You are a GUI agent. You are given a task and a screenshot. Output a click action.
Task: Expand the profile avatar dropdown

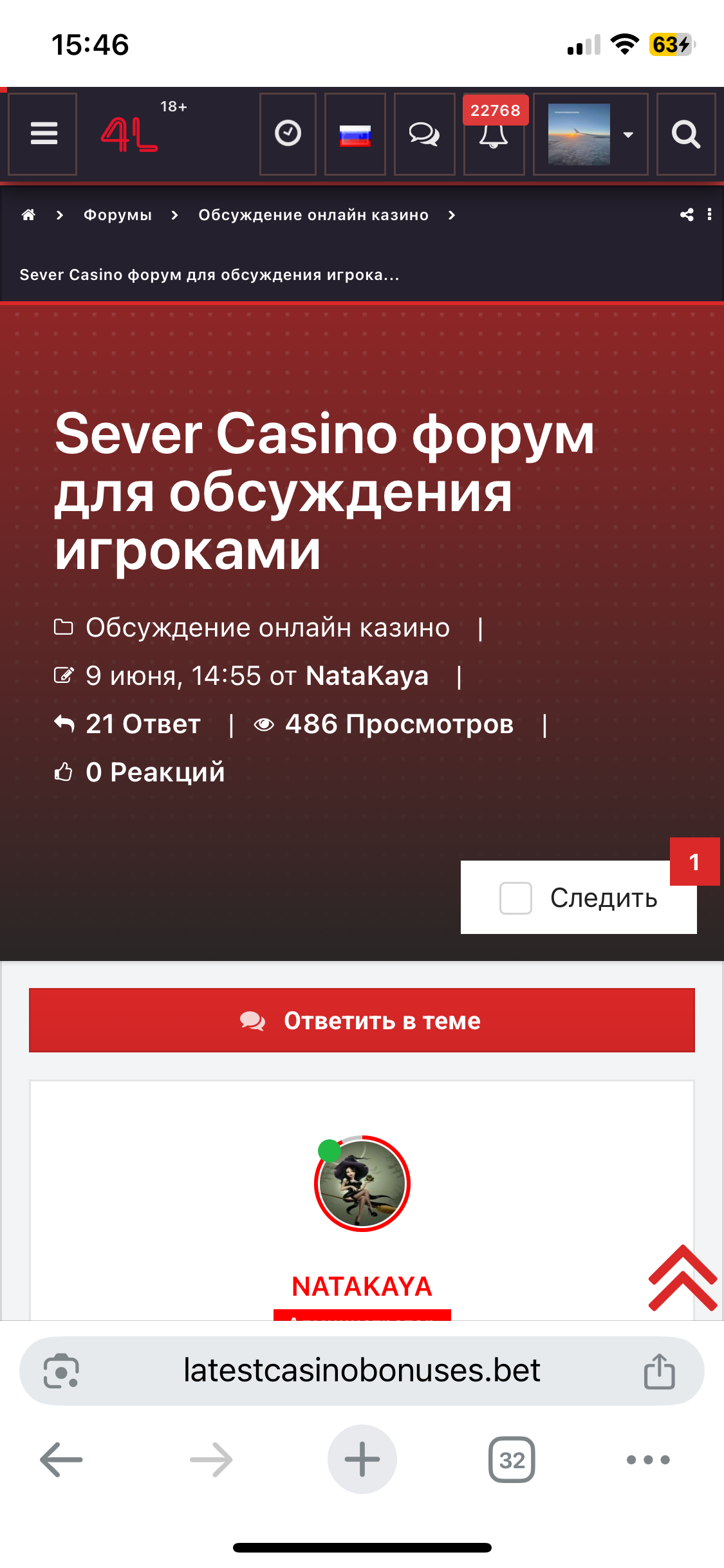tap(590, 134)
